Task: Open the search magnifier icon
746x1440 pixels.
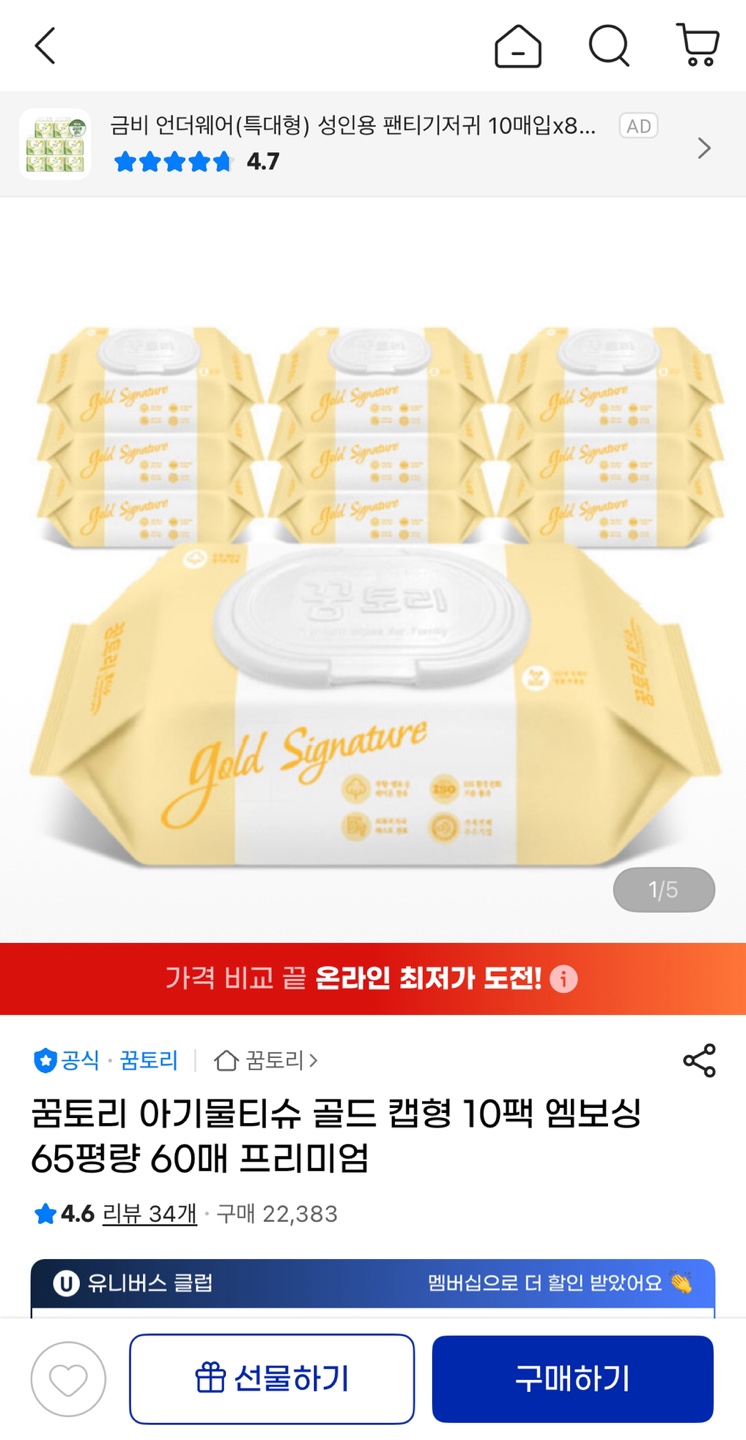Action: pos(608,46)
